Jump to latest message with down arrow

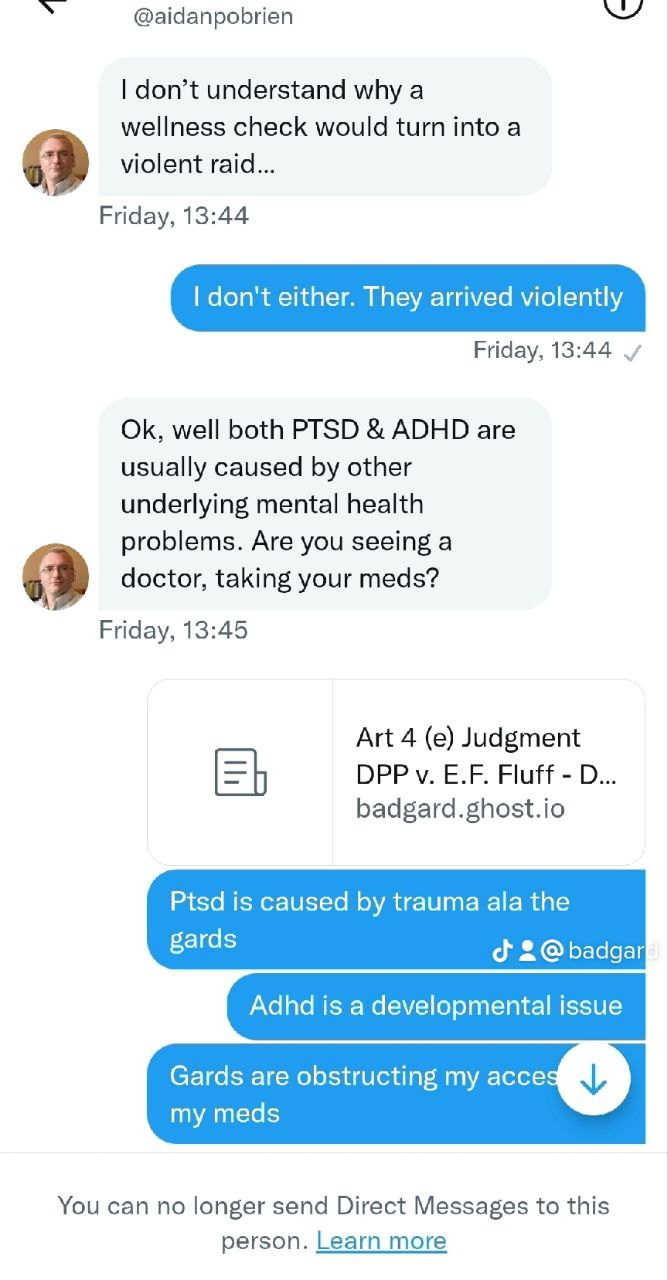tap(593, 1079)
